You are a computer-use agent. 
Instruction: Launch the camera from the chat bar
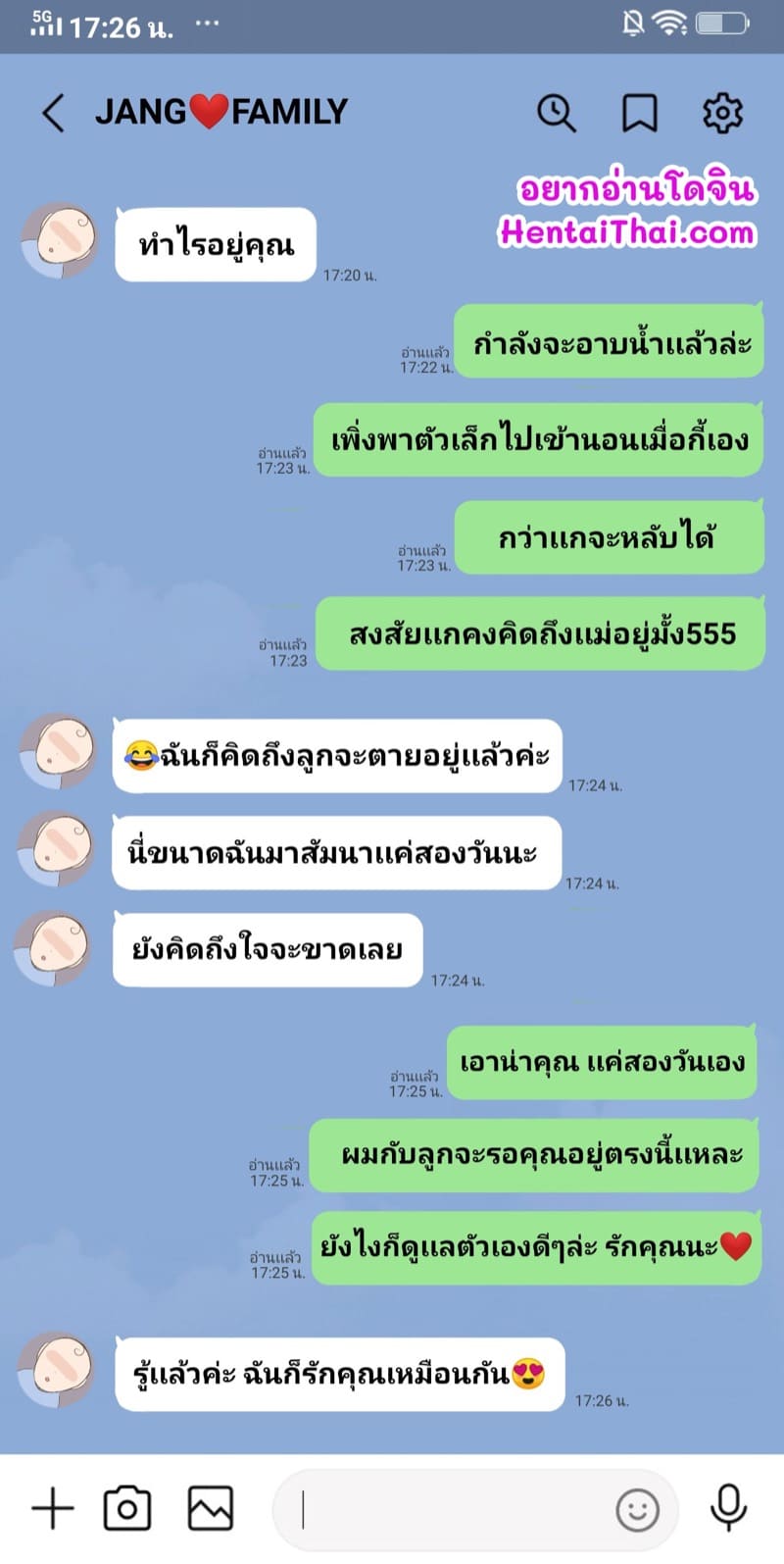click(127, 1507)
